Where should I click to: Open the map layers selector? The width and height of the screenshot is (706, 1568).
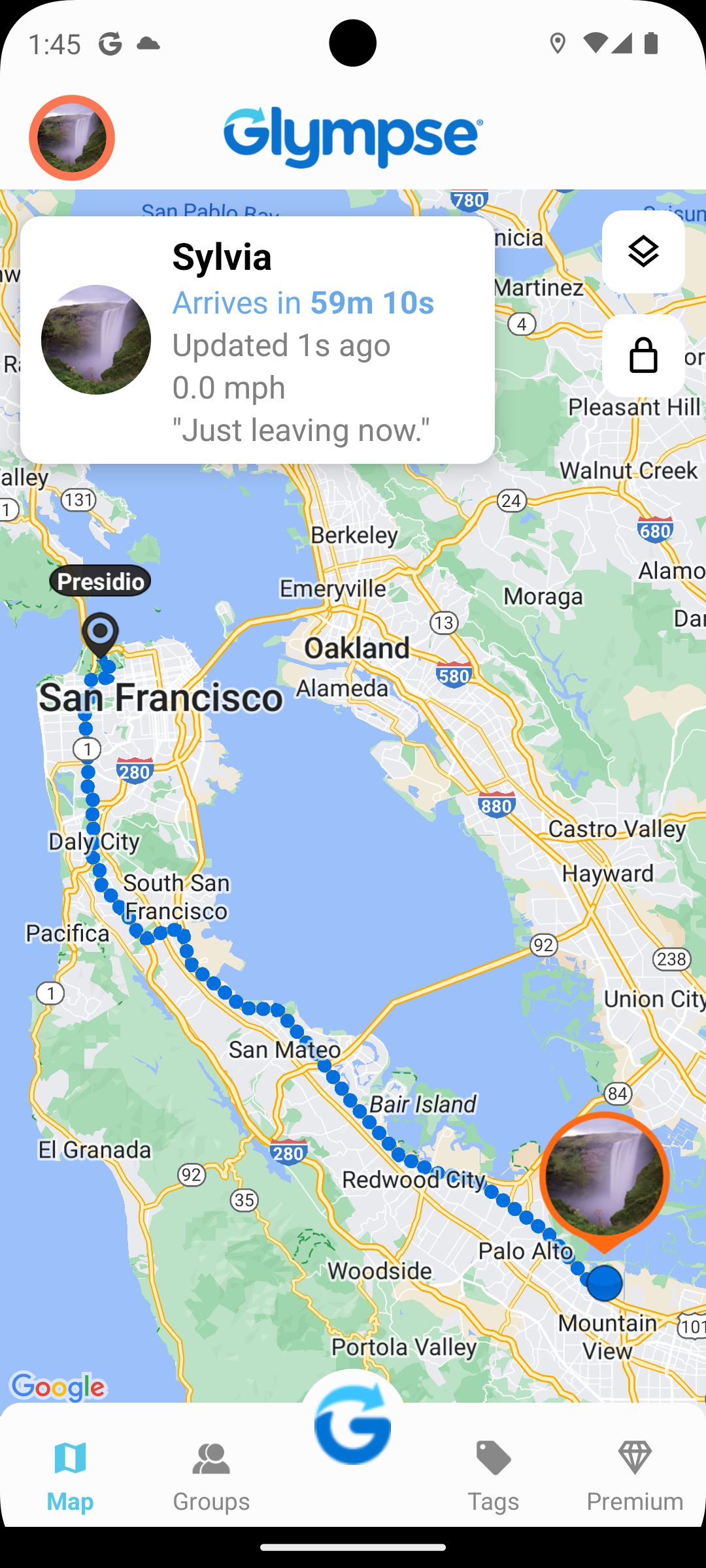coord(643,252)
